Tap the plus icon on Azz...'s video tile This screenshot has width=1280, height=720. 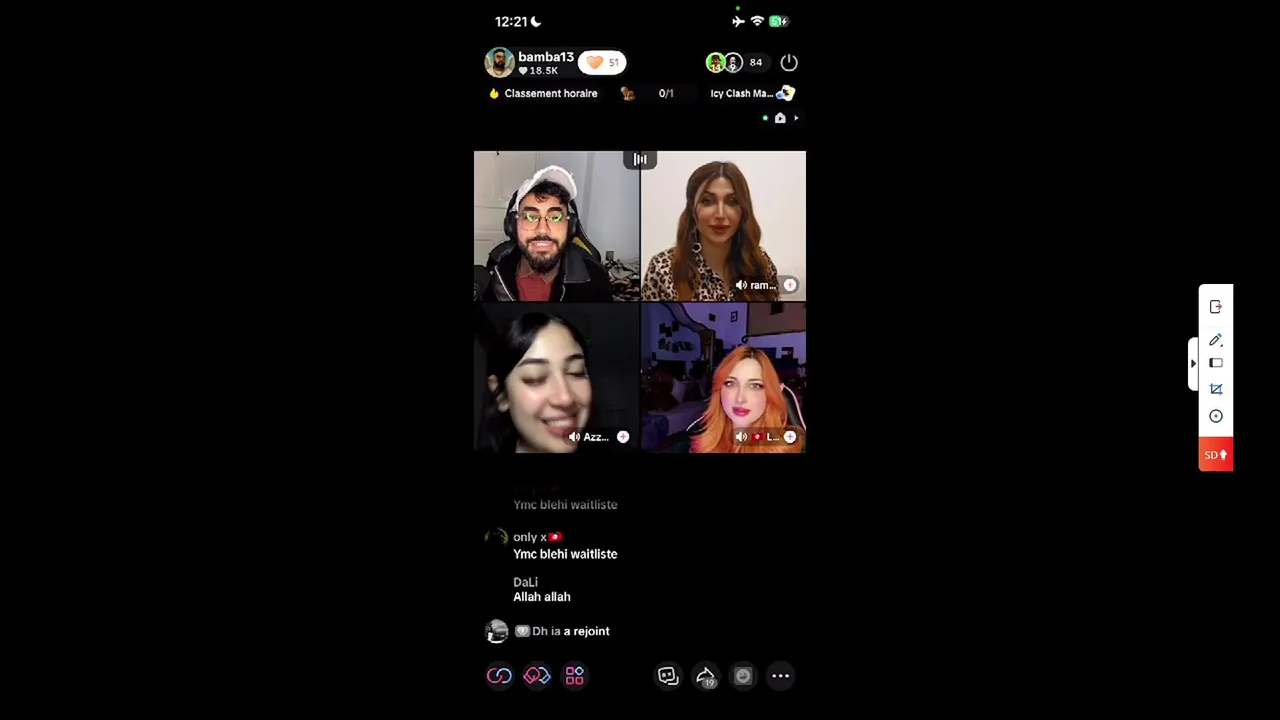[623, 437]
